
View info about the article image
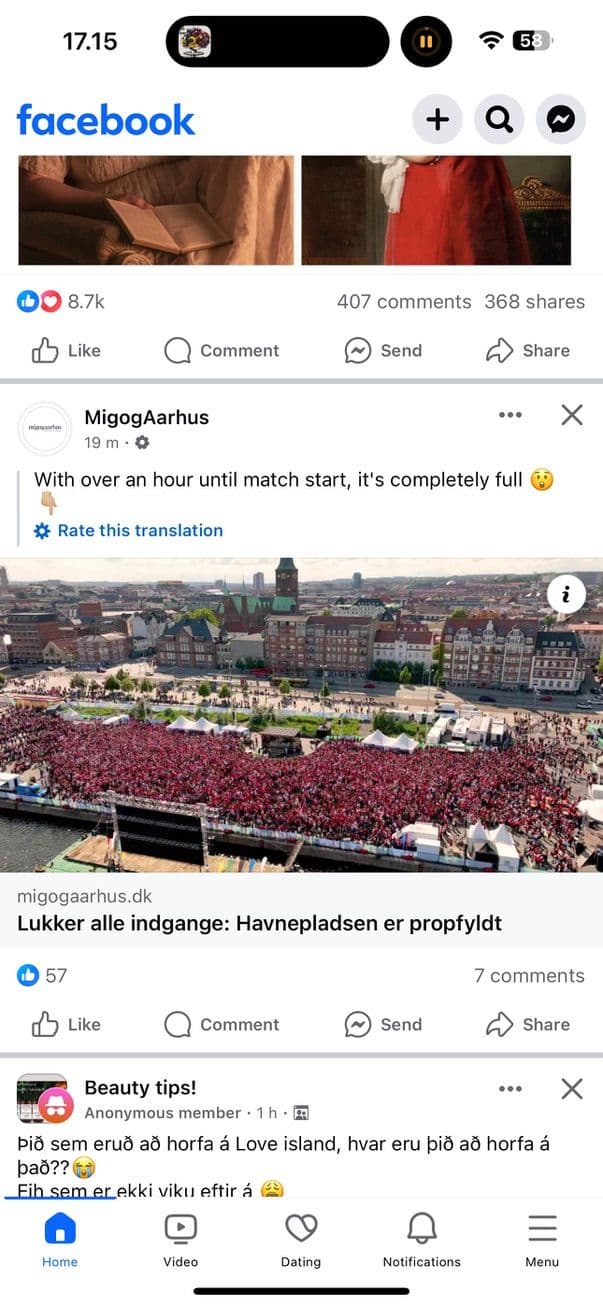tap(566, 595)
